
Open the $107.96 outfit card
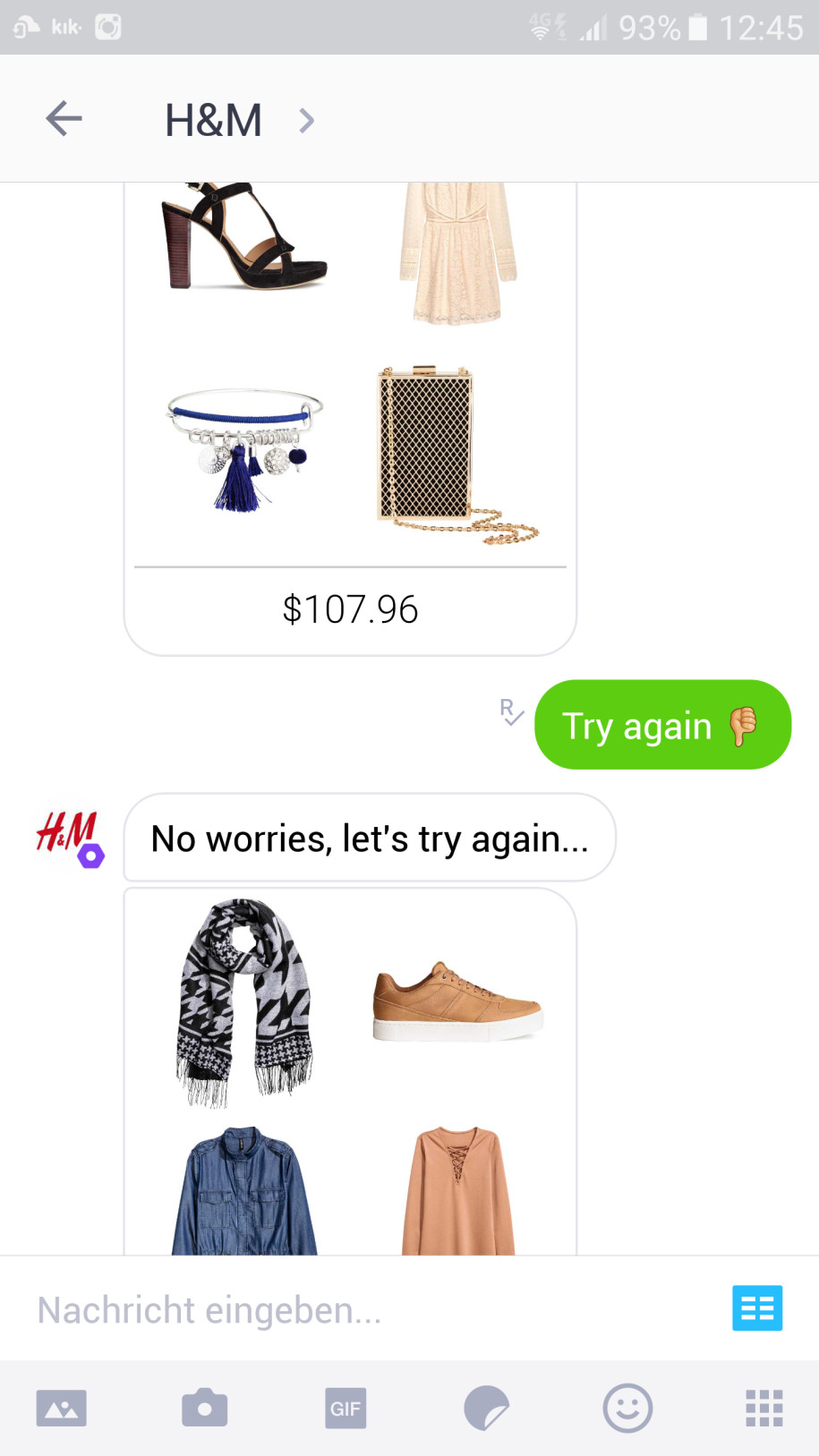(350, 419)
